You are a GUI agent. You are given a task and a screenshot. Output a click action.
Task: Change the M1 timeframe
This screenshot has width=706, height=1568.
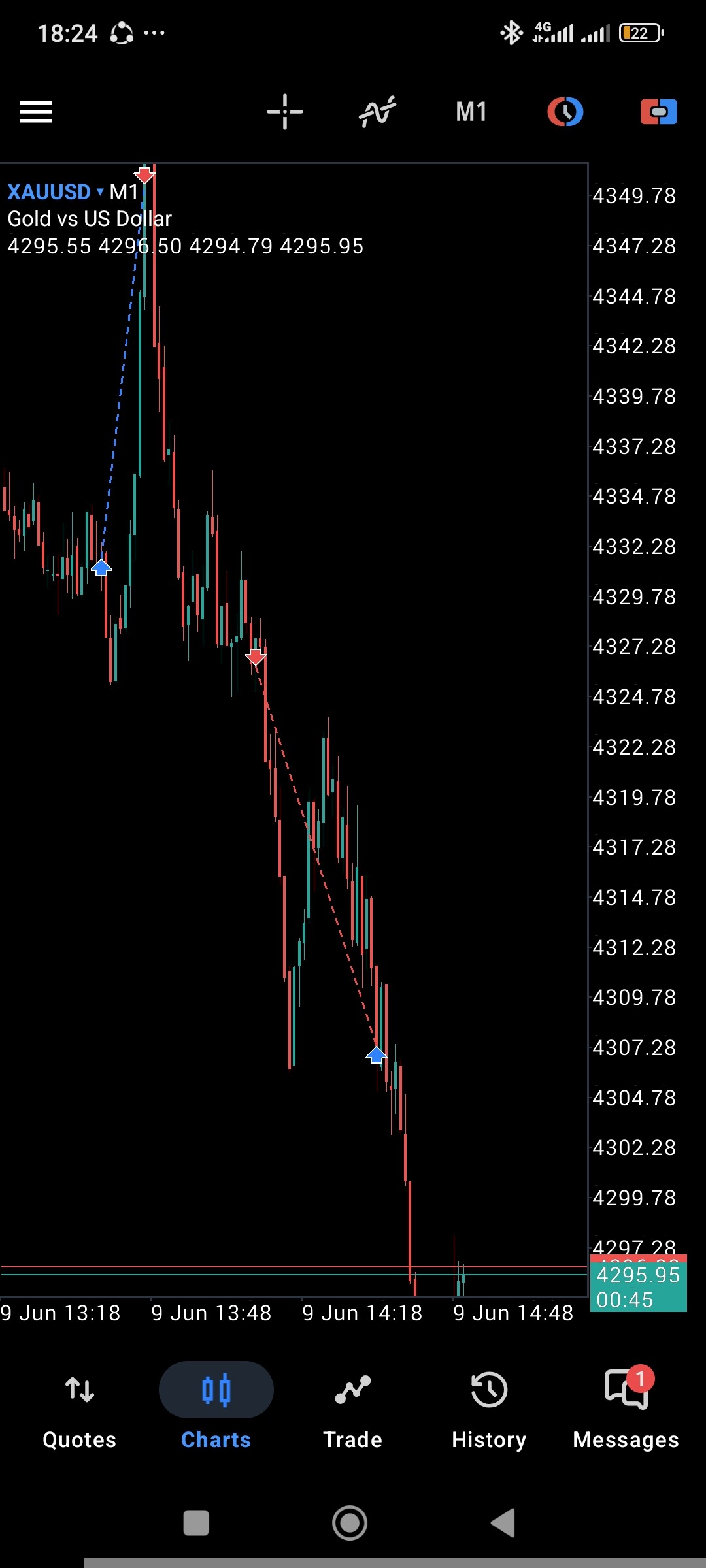(471, 112)
